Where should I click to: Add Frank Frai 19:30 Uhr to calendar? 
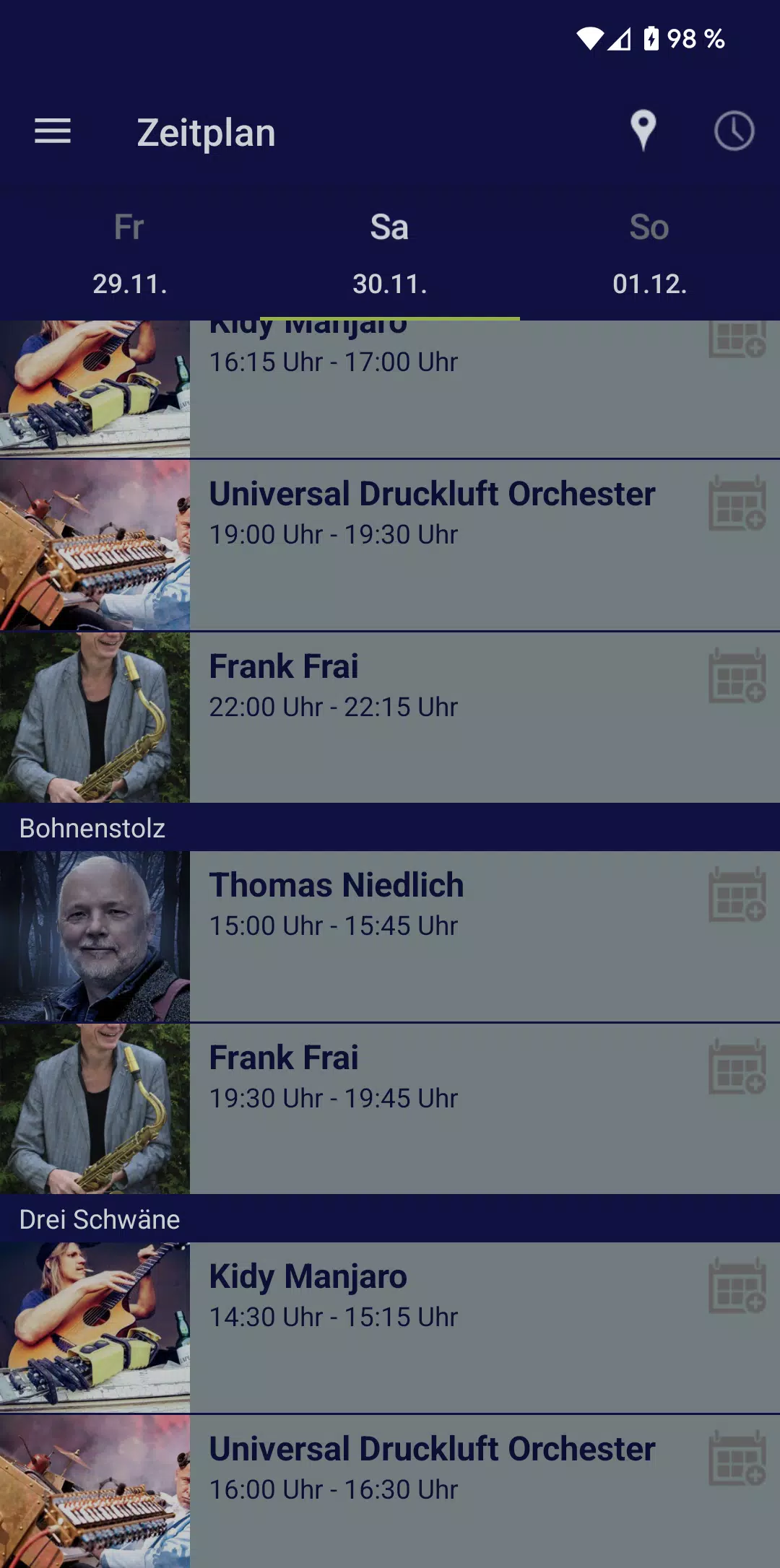coord(736,1067)
